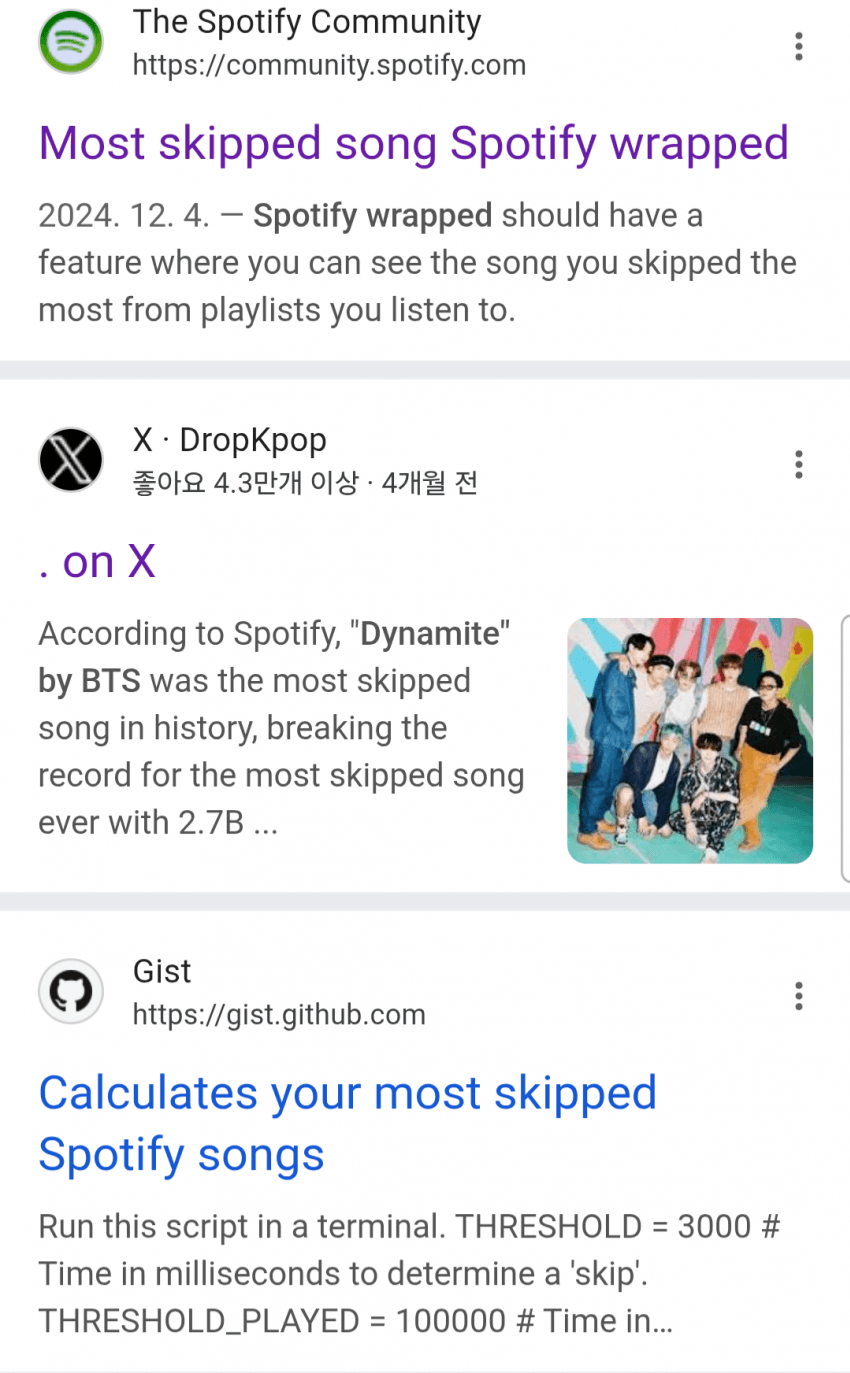Image resolution: width=850 pixels, height=1373 pixels.
Task: Open overflow menu for the Gist result
Action: (x=798, y=996)
